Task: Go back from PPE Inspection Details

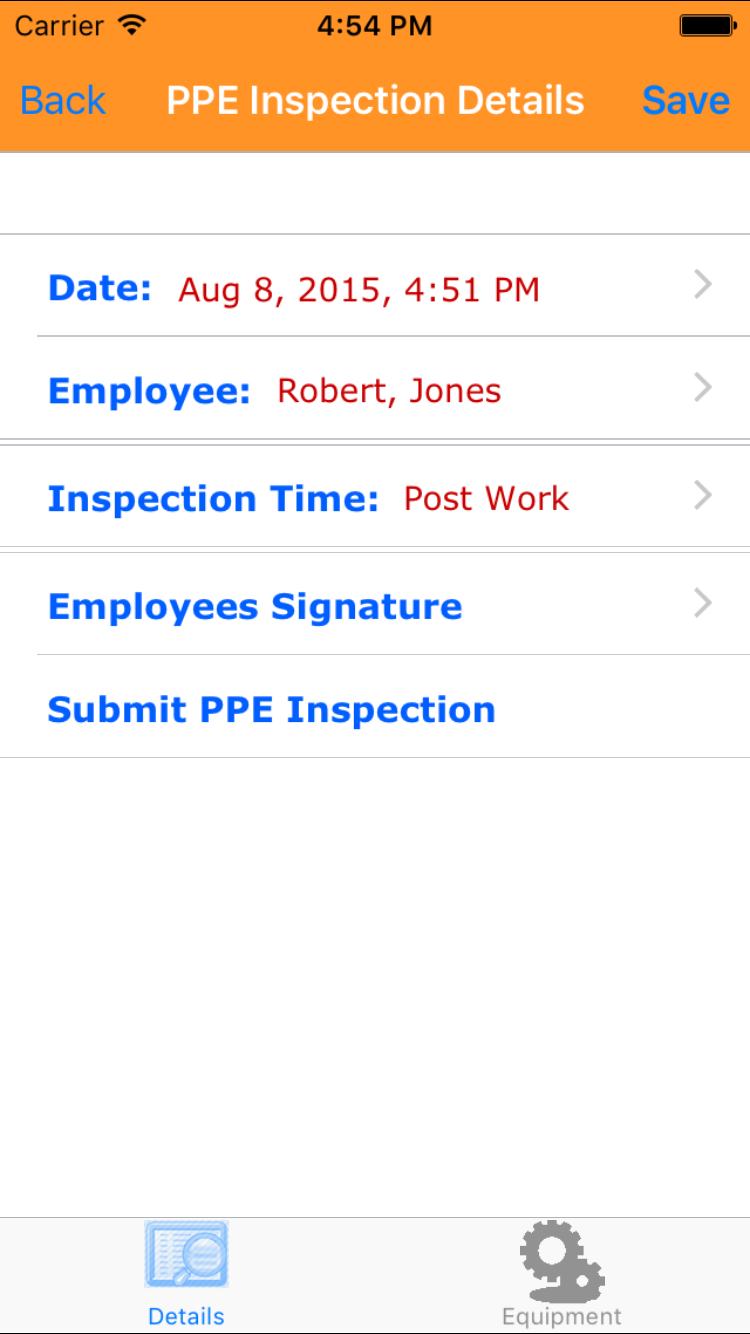Action: click(x=63, y=101)
